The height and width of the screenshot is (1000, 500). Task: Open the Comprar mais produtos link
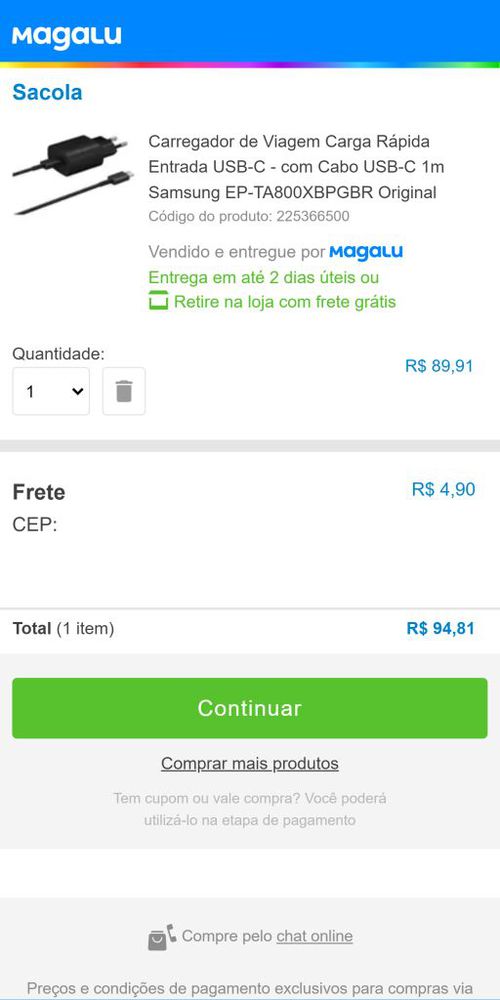(x=250, y=763)
